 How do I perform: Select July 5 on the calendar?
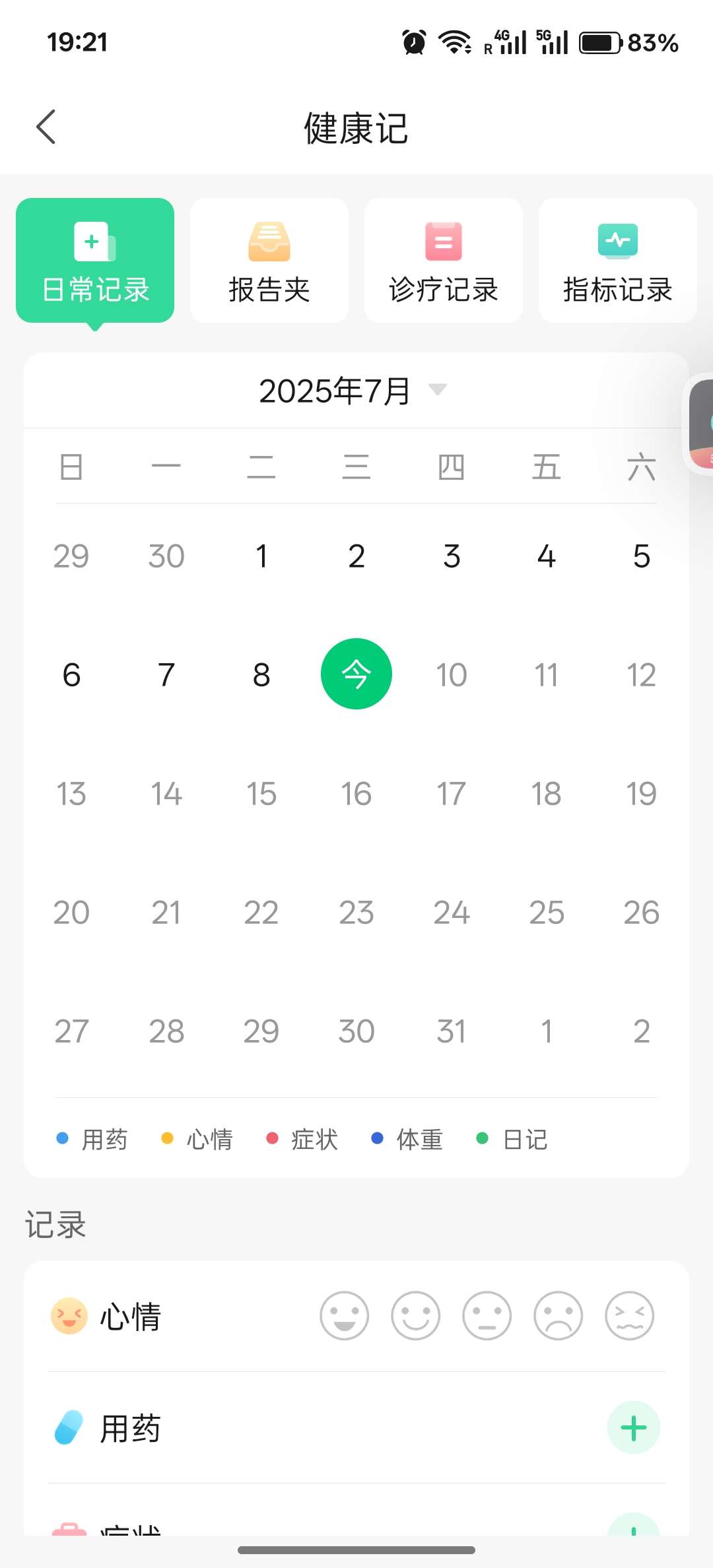tap(641, 556)
